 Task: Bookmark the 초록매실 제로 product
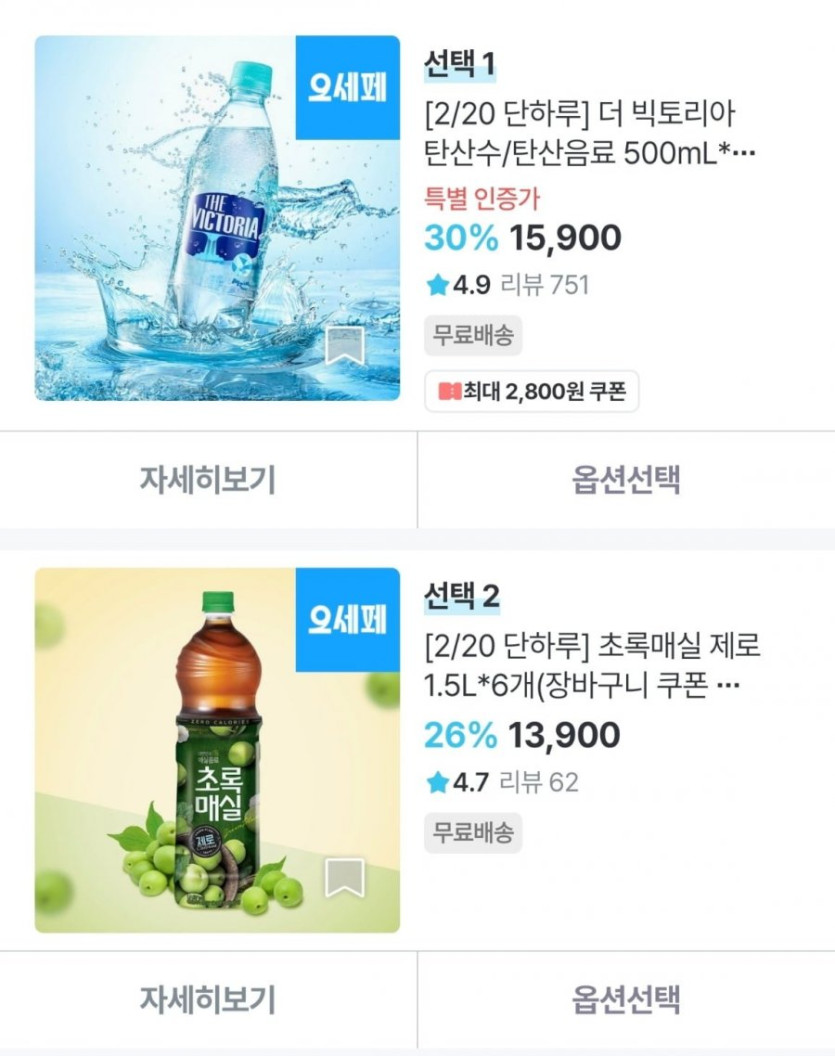[345, 878]
